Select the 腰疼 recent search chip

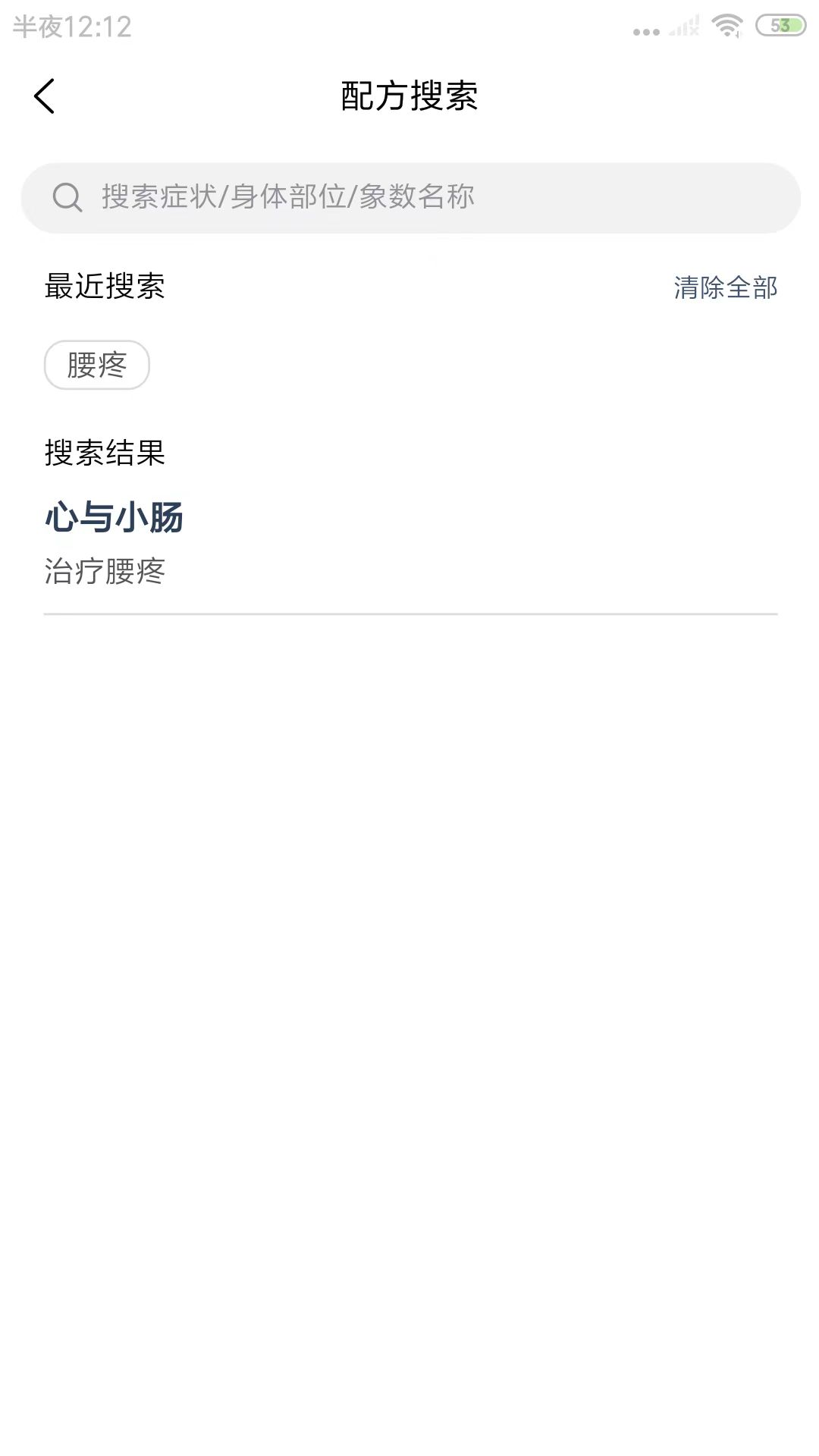click(x=97, y=365)
